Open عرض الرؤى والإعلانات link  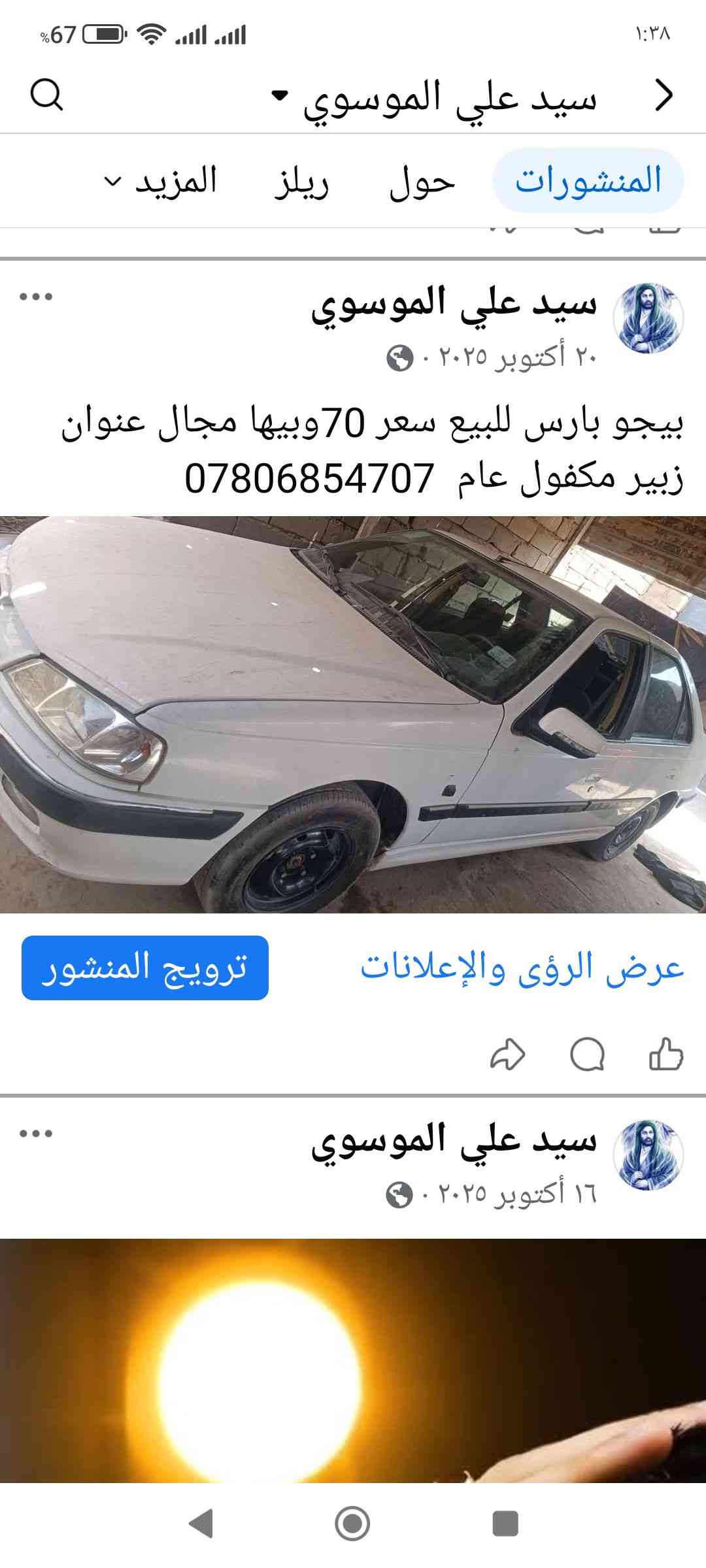pyautogui.click(x=522, y=968)
